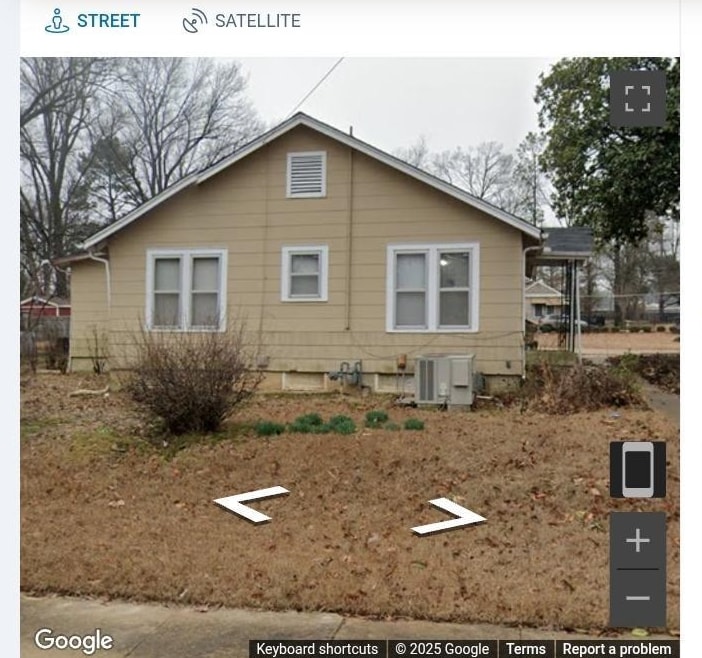Zoom out with the minus button

point(637,598)
